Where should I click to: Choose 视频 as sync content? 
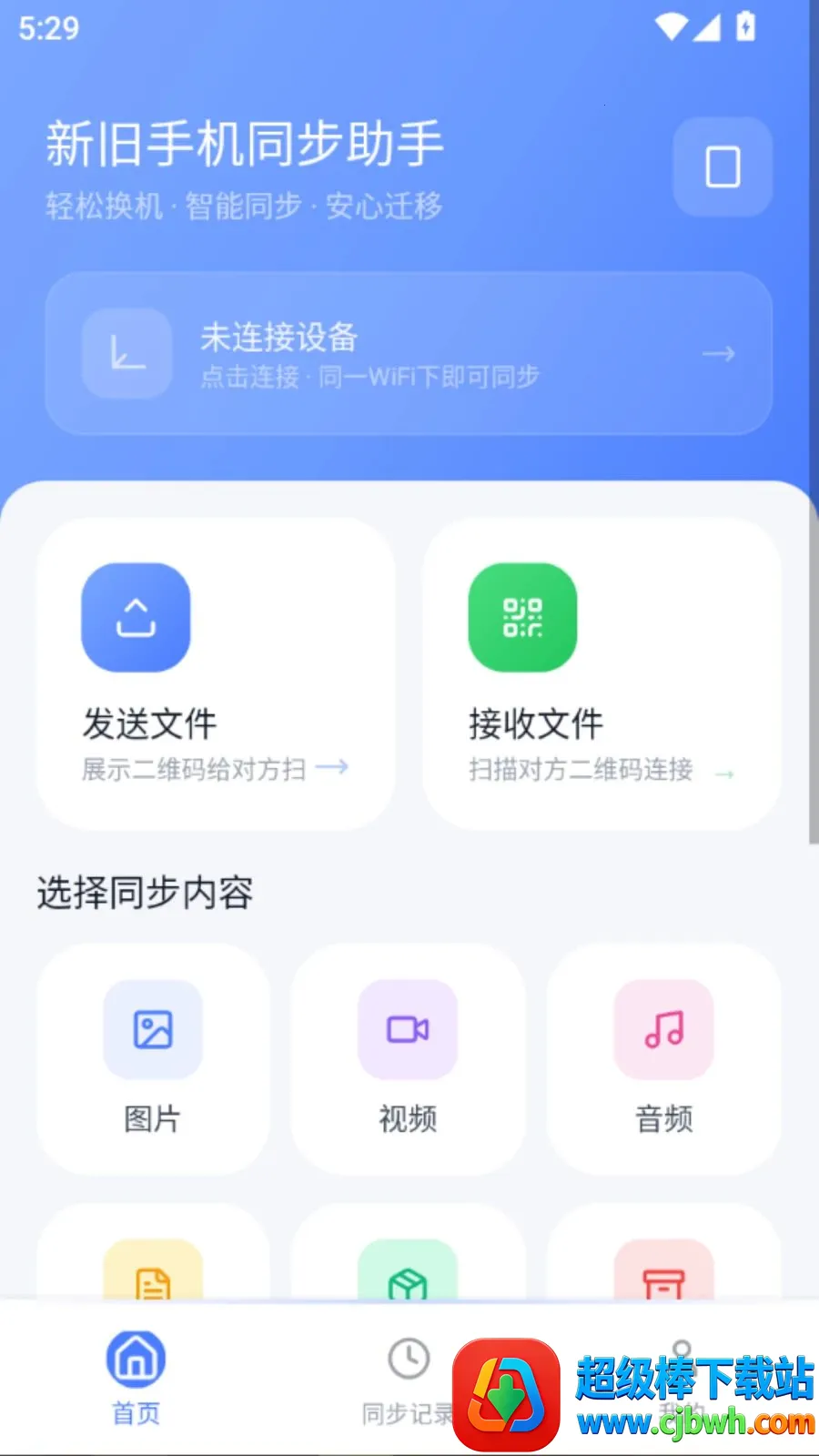click(408, 1058)
